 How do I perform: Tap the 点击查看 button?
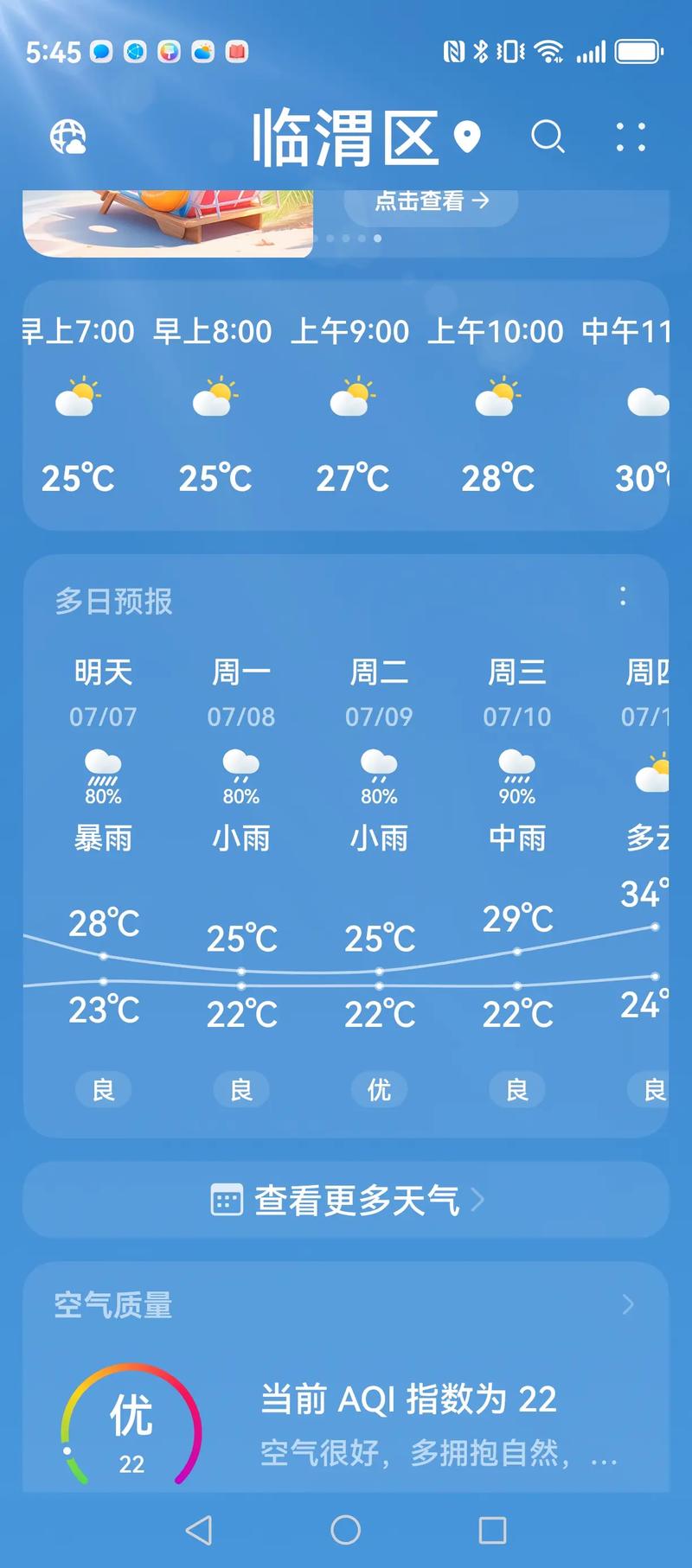click(428, 202)
